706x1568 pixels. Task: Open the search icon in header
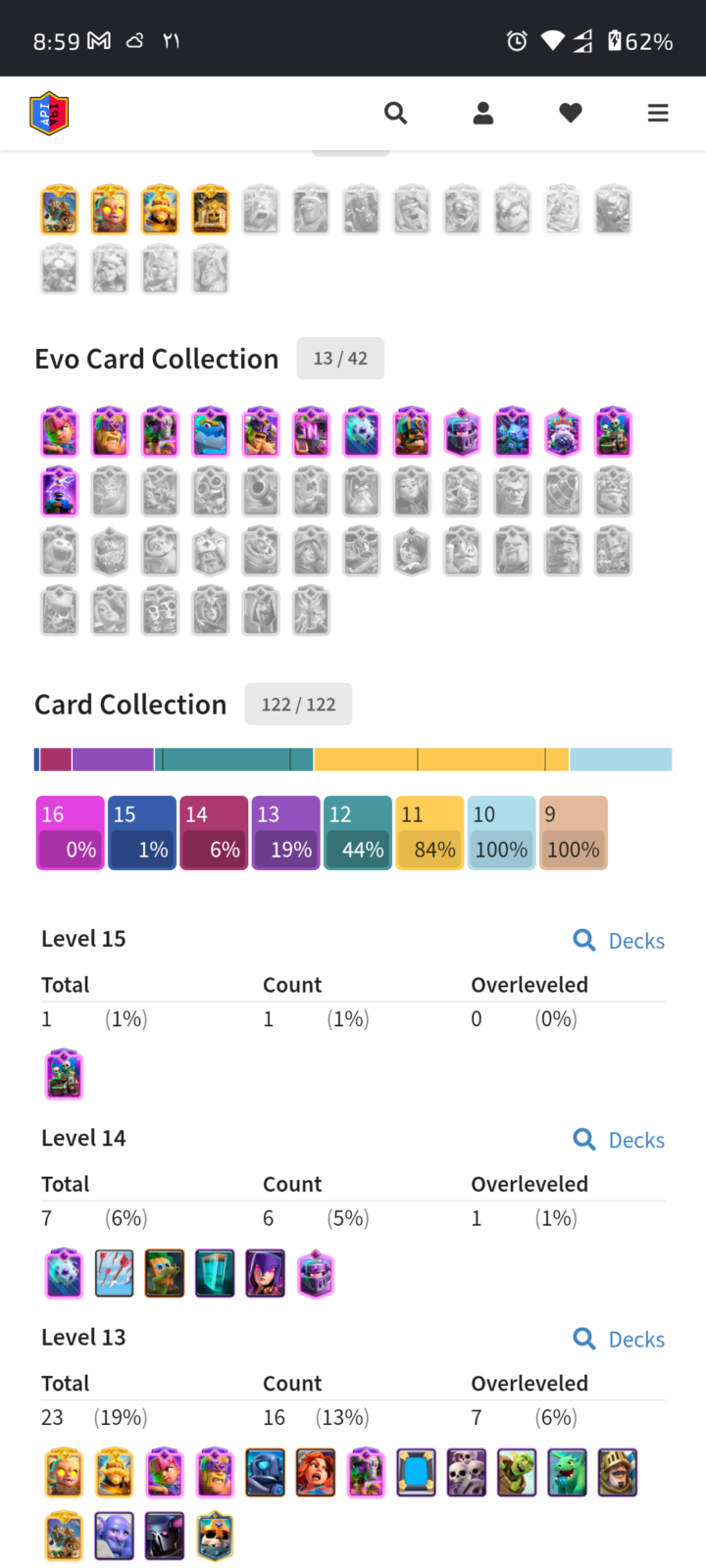click(395, 114)
